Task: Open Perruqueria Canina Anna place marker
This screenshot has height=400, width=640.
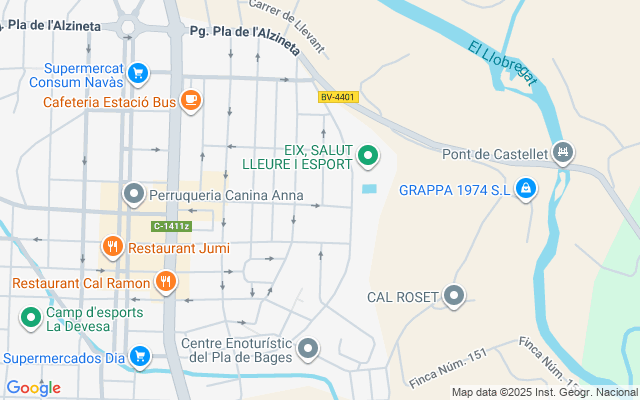Action: tap(133, 192)
